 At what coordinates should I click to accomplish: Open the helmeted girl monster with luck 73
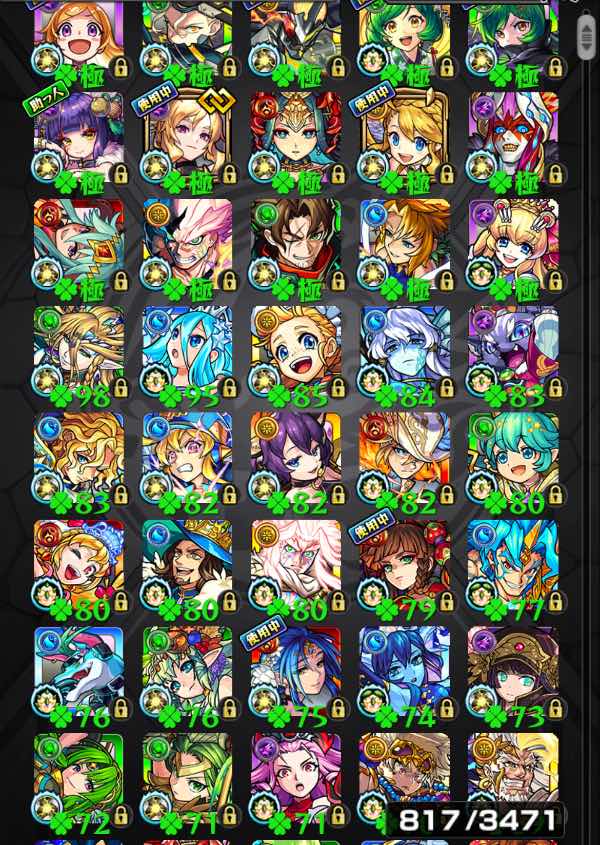(x=512, y=670)
